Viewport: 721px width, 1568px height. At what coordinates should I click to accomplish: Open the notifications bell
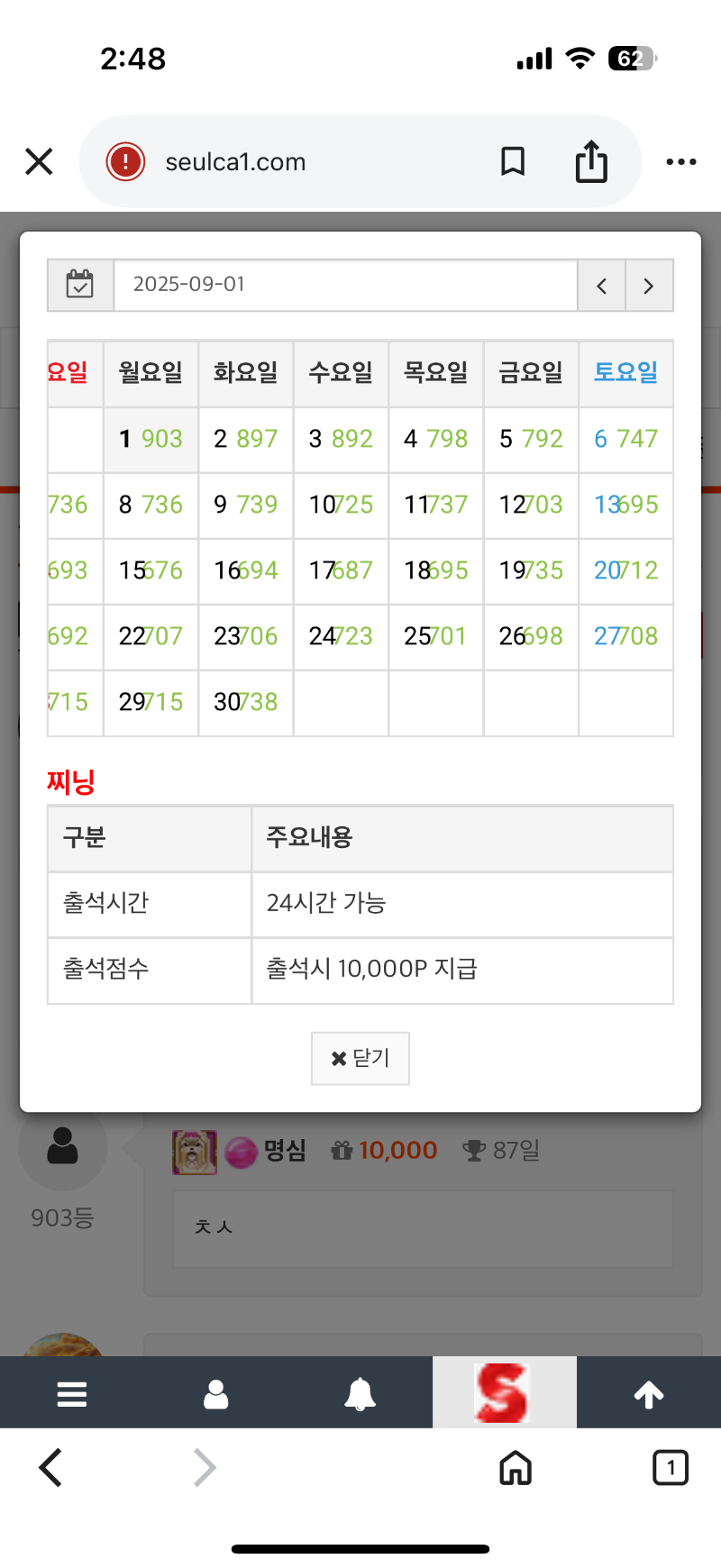pyautogui.click(x=360, y=1393)
